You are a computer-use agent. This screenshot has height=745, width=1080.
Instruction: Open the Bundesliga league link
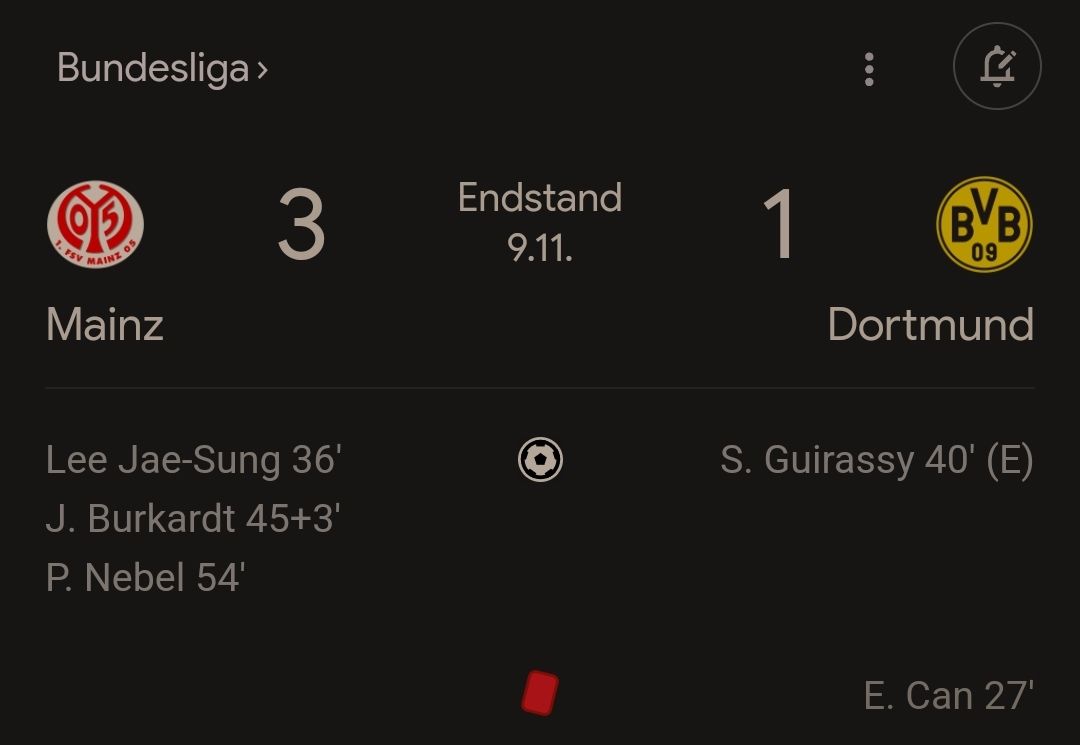[x=162, y=69]
